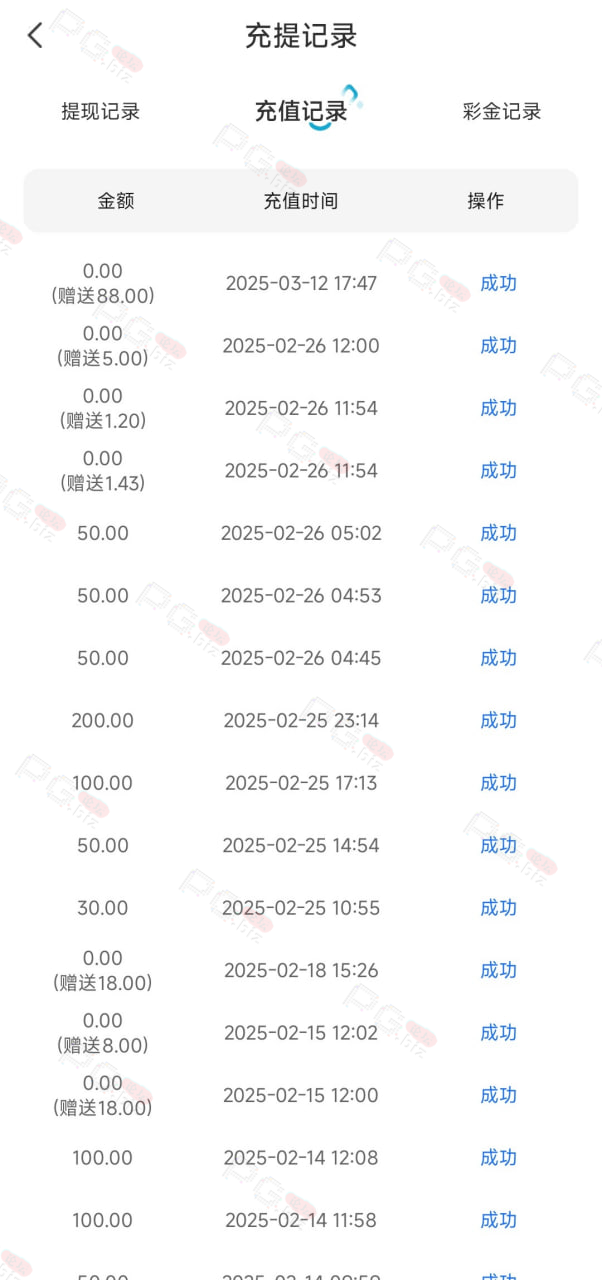The image size is (602, 1280).
Task: Select the 充值记录 tab
Action: pos(301,111)
